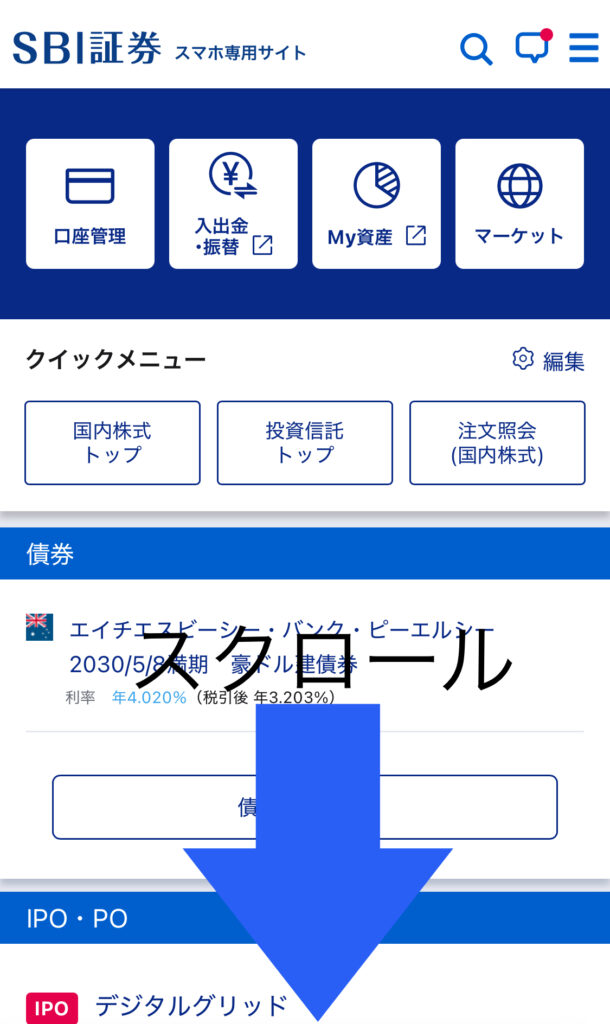The height and width of the screenshot is (1024, 610).
Task: Open the search magnifier icon
Action: coord(476,48)
